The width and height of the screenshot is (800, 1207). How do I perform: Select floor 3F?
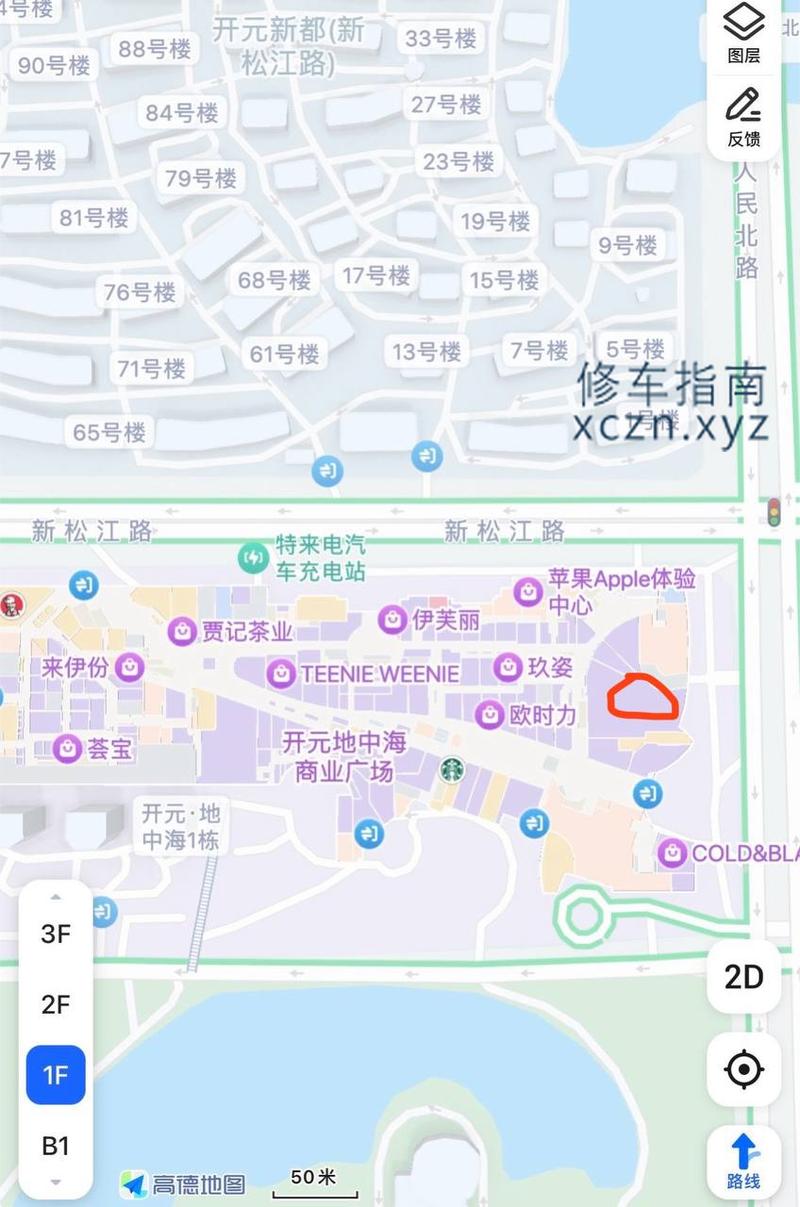pos(56,934)
